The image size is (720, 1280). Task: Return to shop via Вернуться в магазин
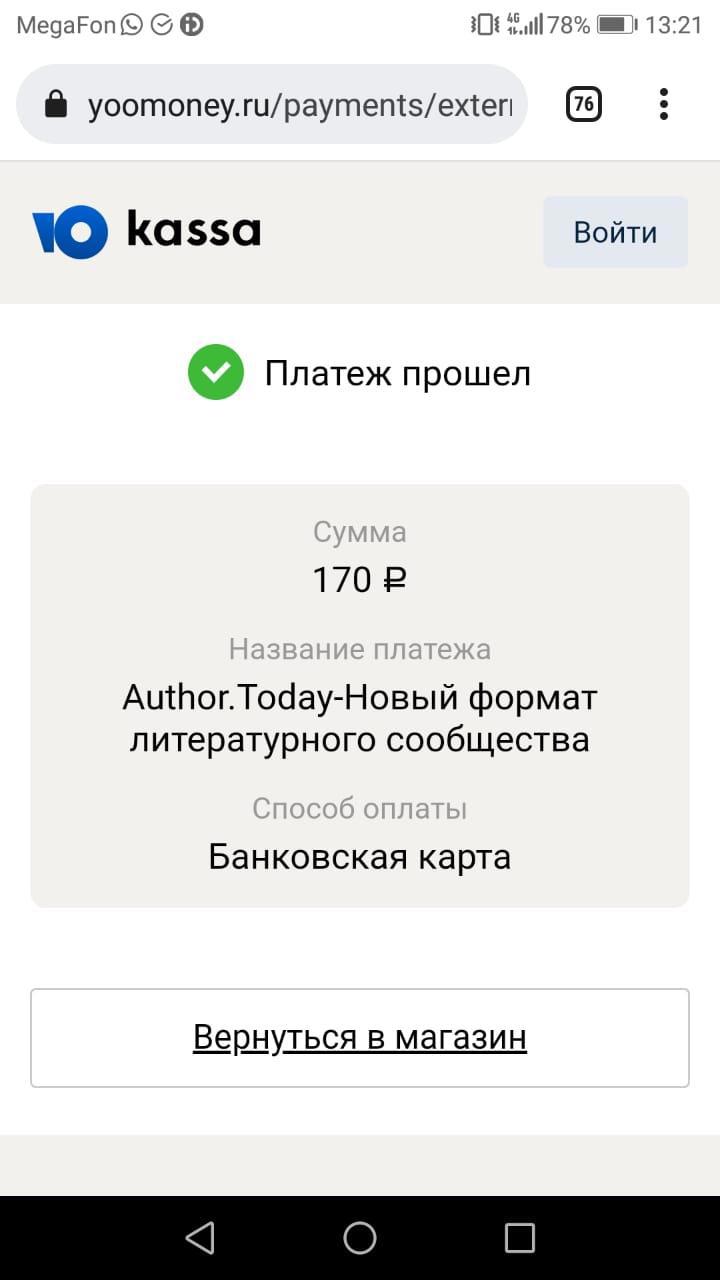[360, 1038]
